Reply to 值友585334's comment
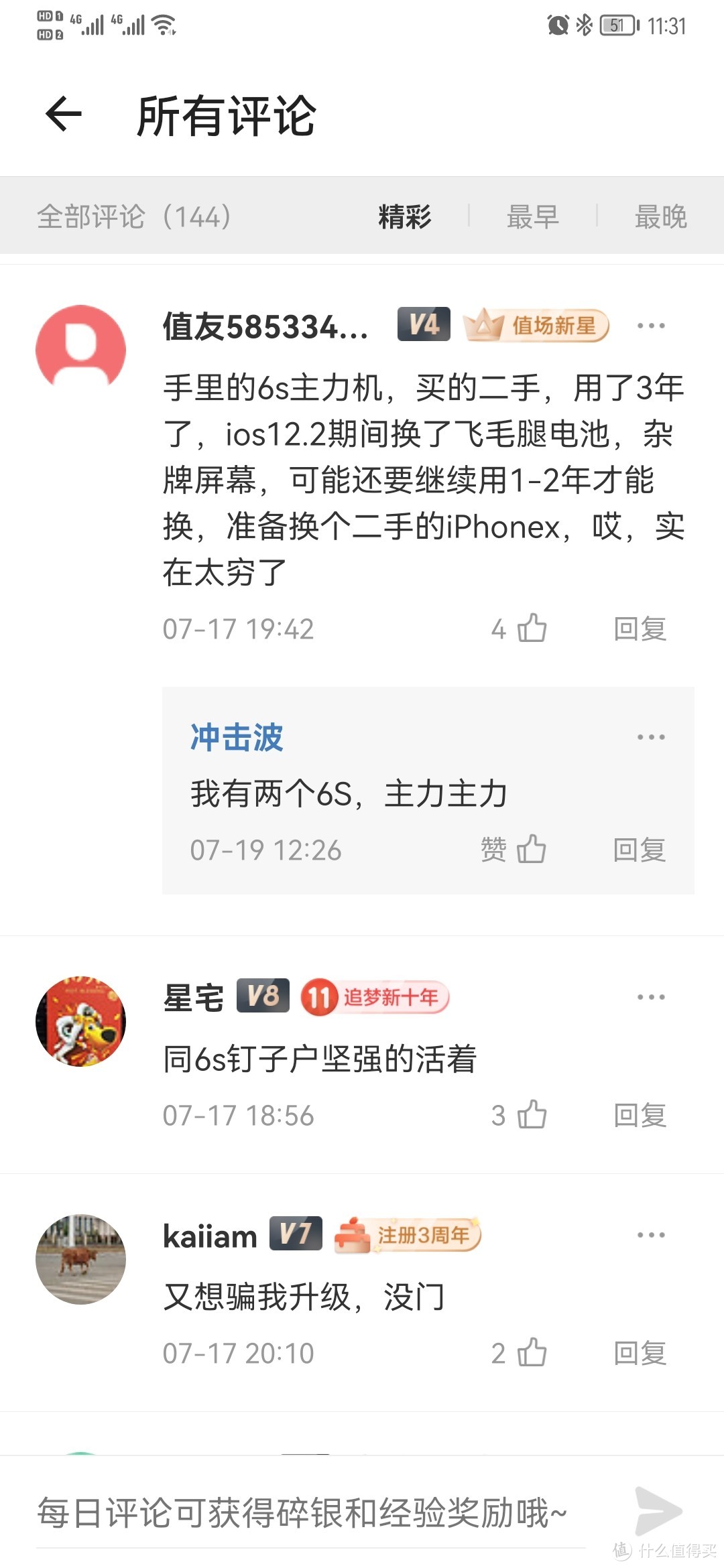 tap(640, 629)
